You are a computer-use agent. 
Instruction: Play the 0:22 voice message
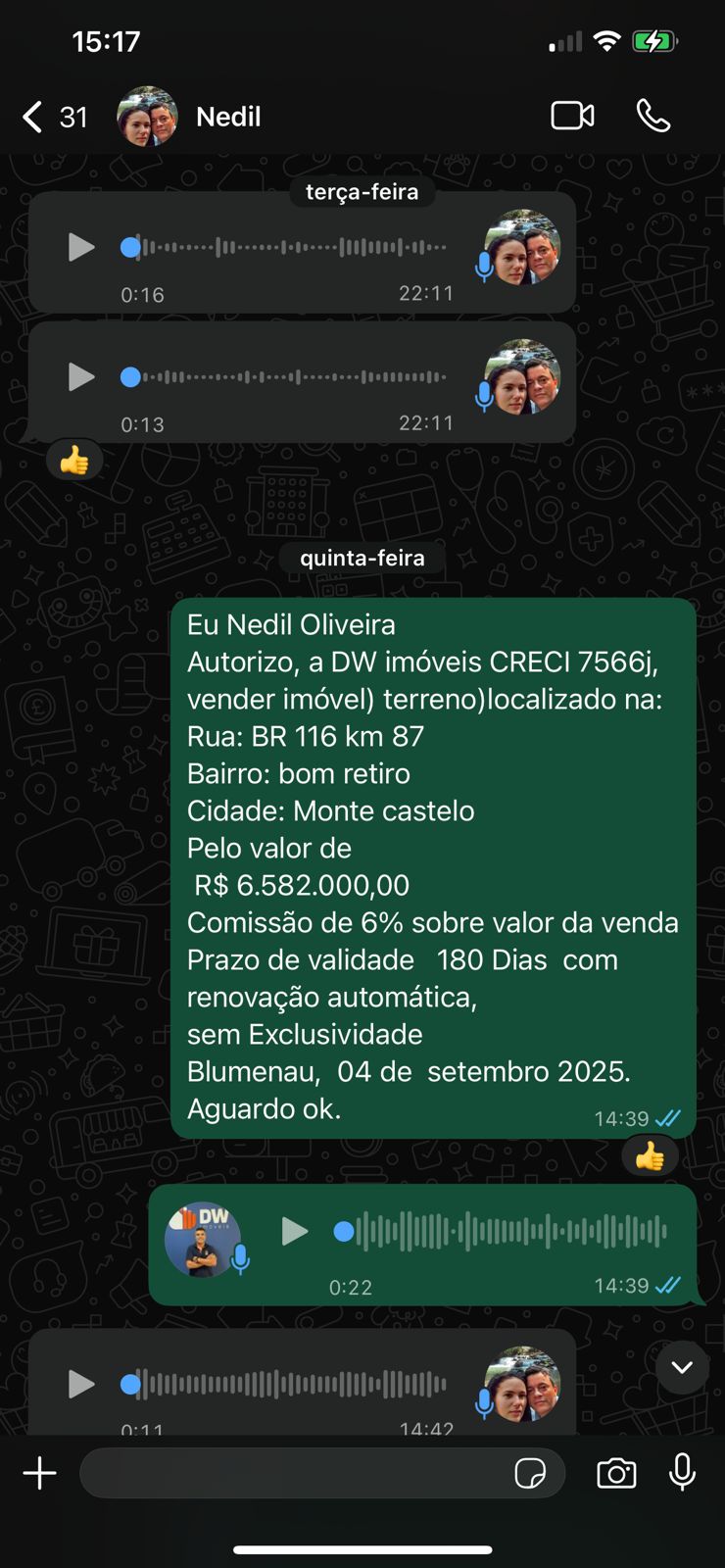click(294, 1231)
